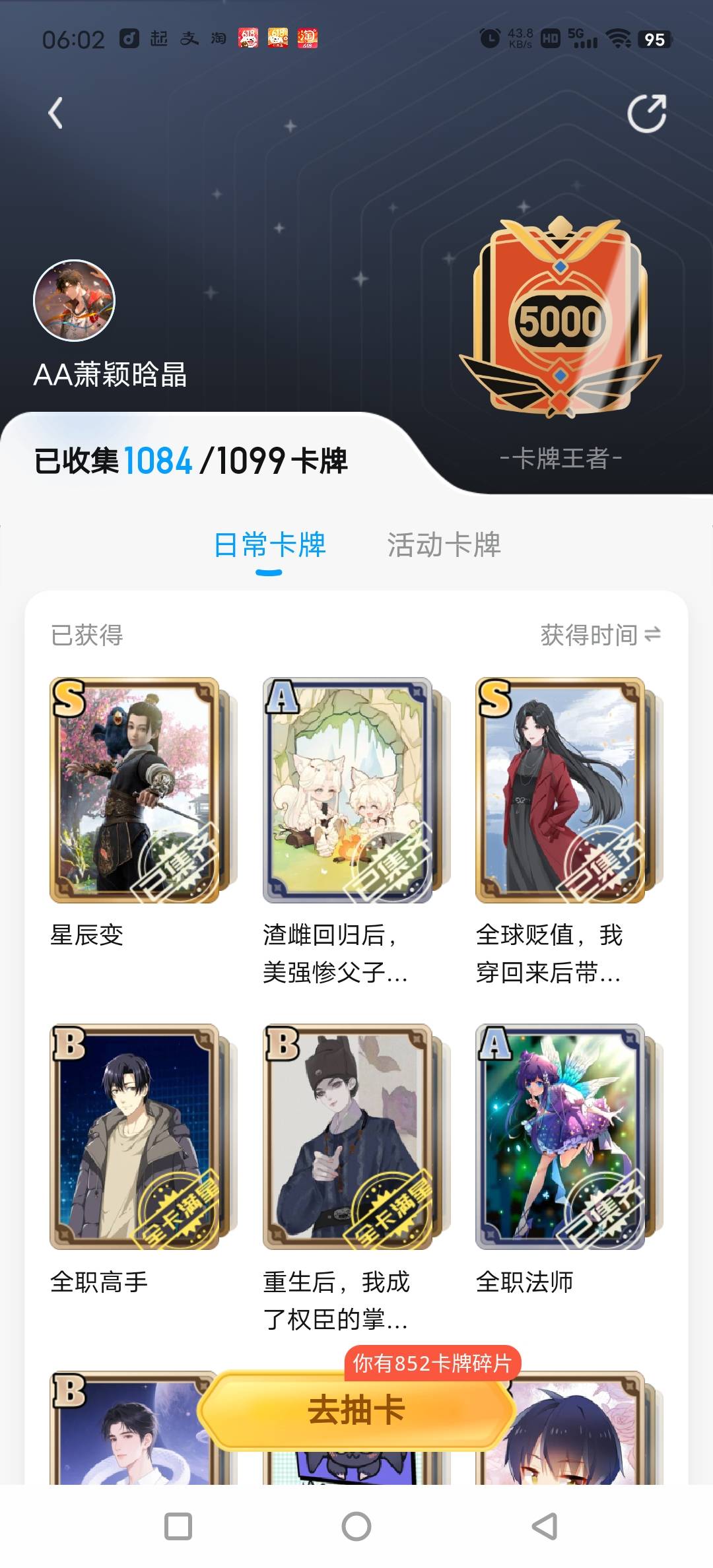Switch to the 活动卡牌 tab
The width and height of the screenshot is (713, 1568).
point(444,545)
